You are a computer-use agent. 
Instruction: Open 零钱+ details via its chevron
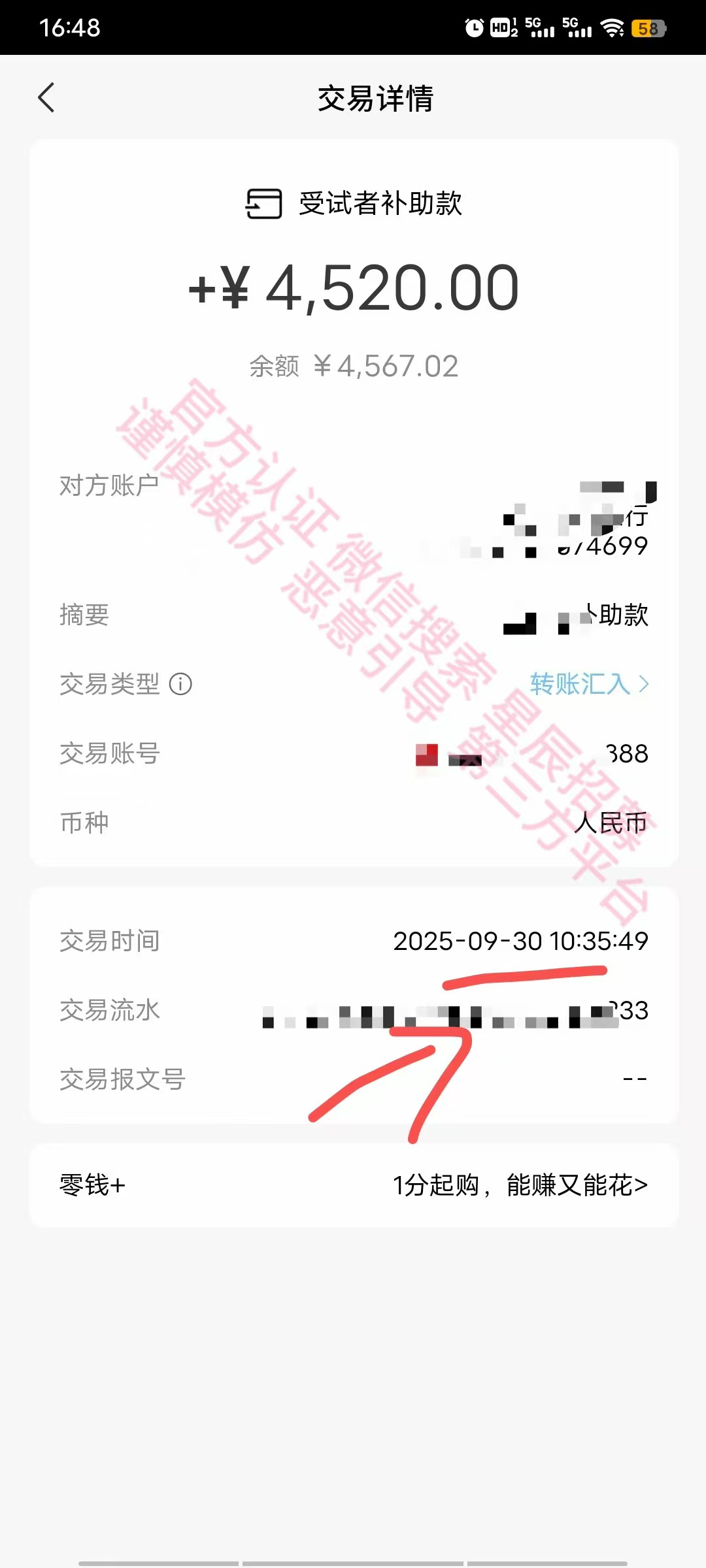pyautogui.click(x=645, y=1184)
